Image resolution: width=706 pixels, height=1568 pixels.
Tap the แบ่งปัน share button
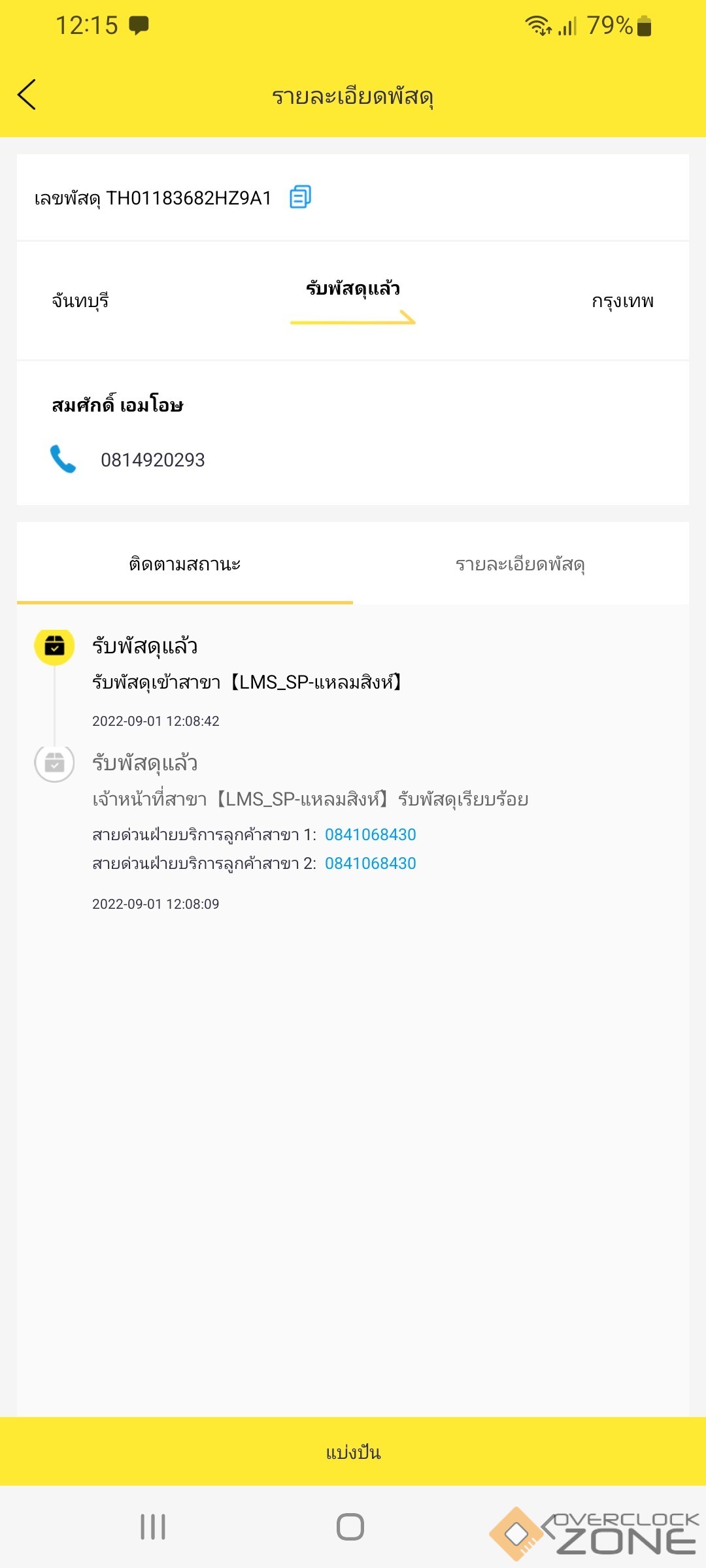[x=353, y=1452]
